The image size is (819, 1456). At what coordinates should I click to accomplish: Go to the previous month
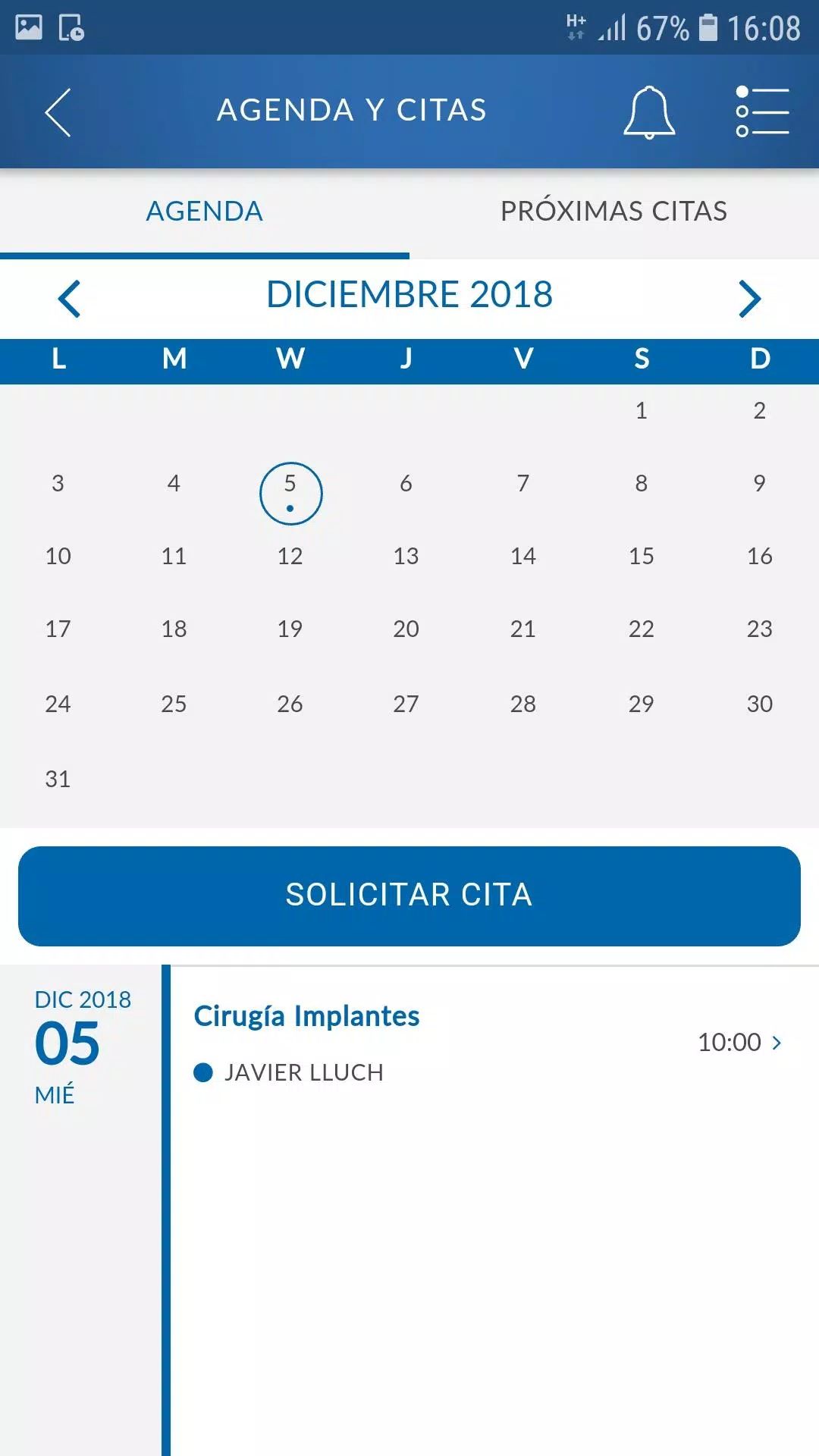pos(69,299)
